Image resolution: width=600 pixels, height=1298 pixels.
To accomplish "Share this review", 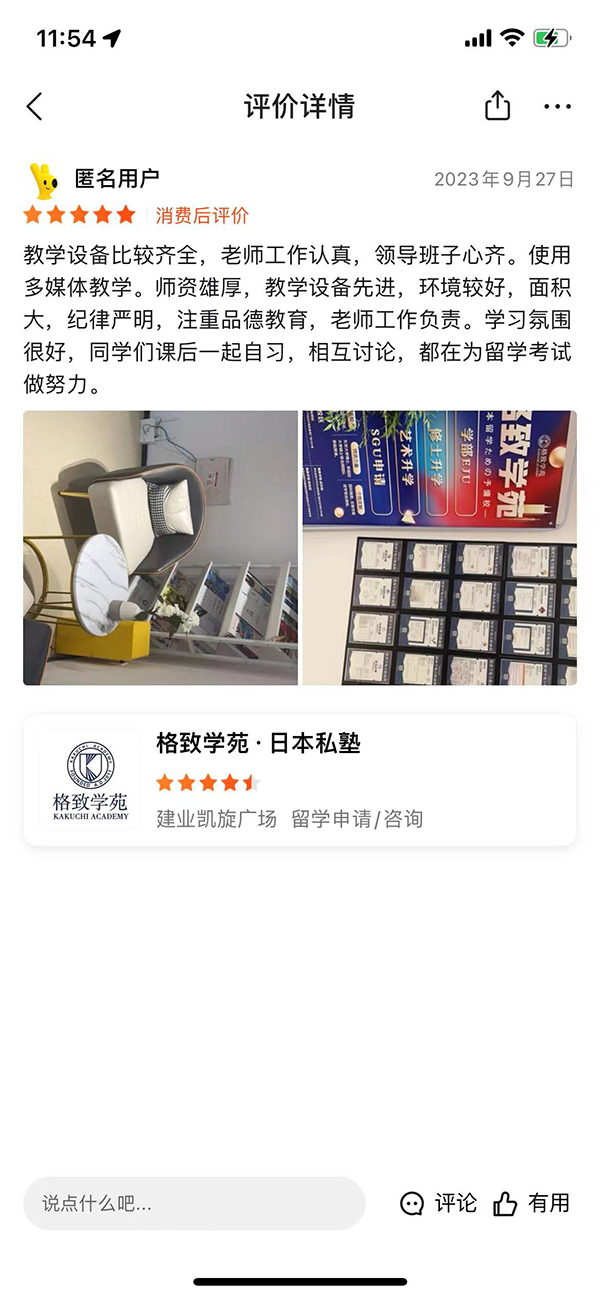I will tap(497, 106).
